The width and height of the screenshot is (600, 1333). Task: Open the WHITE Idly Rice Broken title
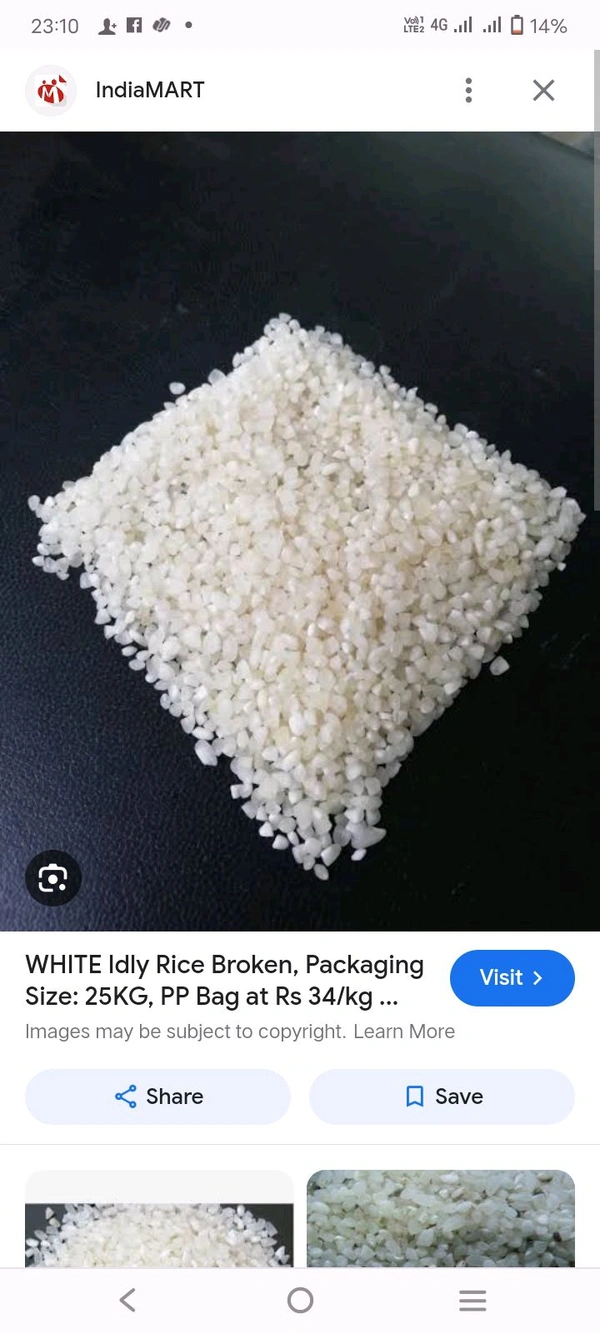[224, 981]
